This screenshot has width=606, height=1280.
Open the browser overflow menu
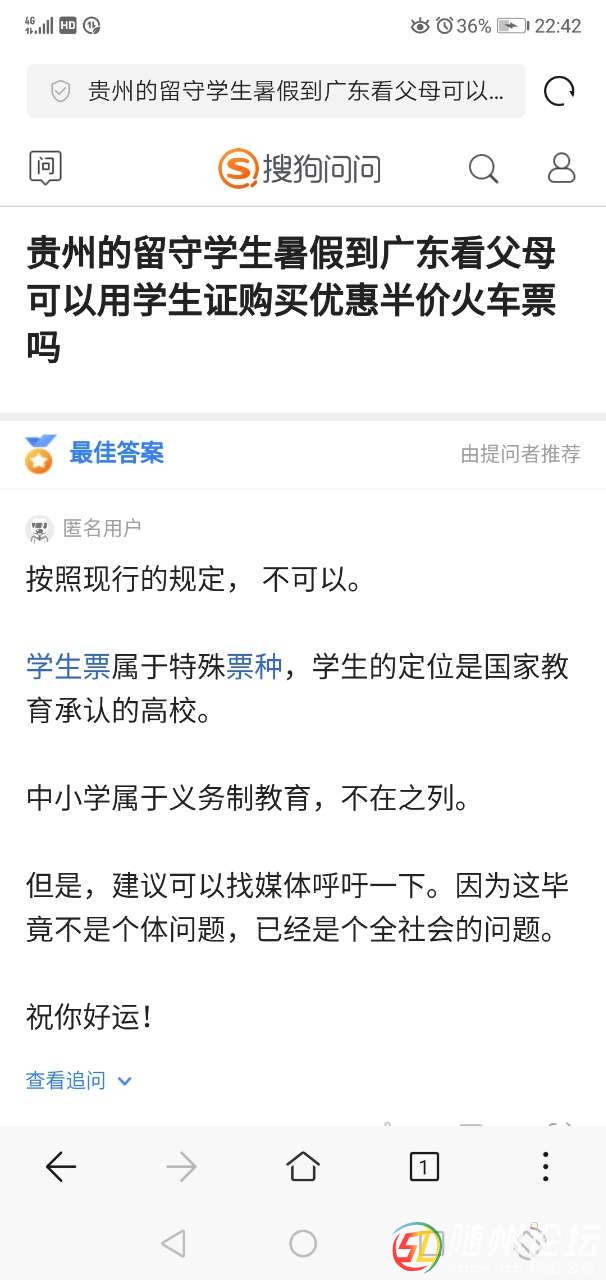(x=545, y=1166)
